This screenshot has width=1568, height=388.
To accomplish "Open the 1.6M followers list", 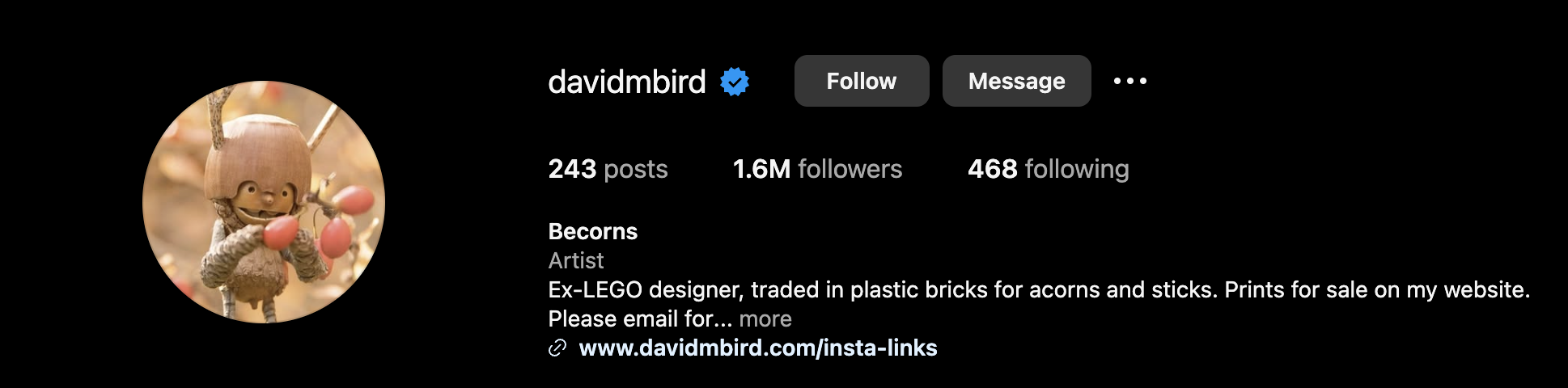I will tap(817, 169).
